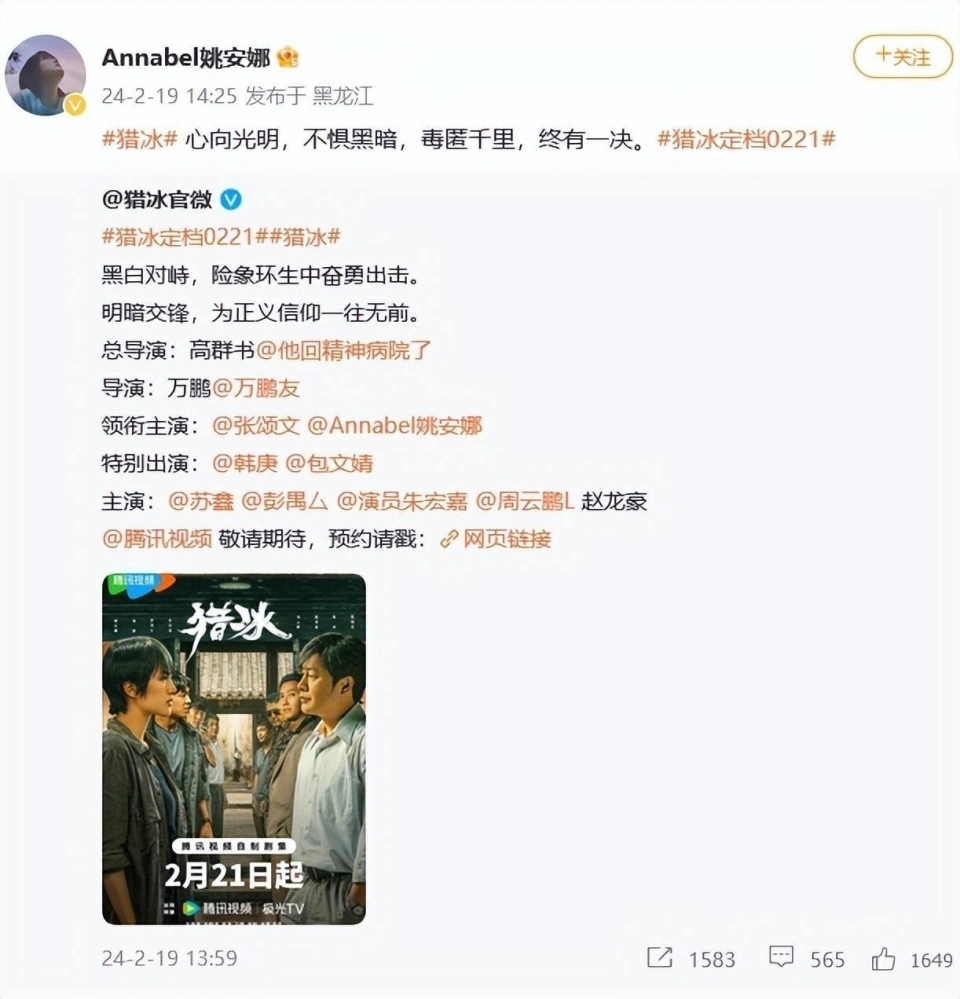Visit the @周云鹏L profile
960x999 pixels.
[x=524, y=501]
